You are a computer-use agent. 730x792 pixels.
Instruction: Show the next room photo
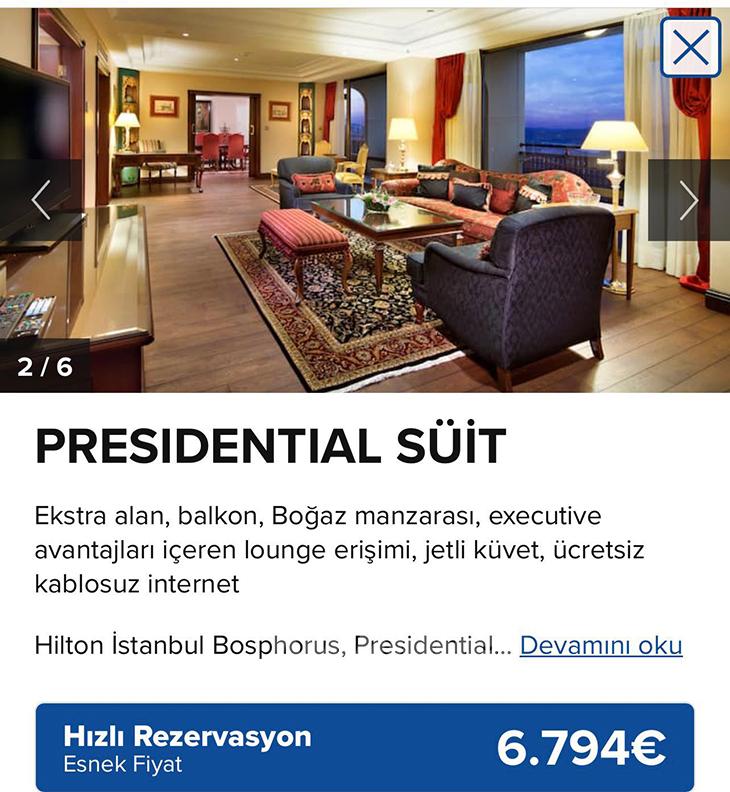click(x=688, y=200)
